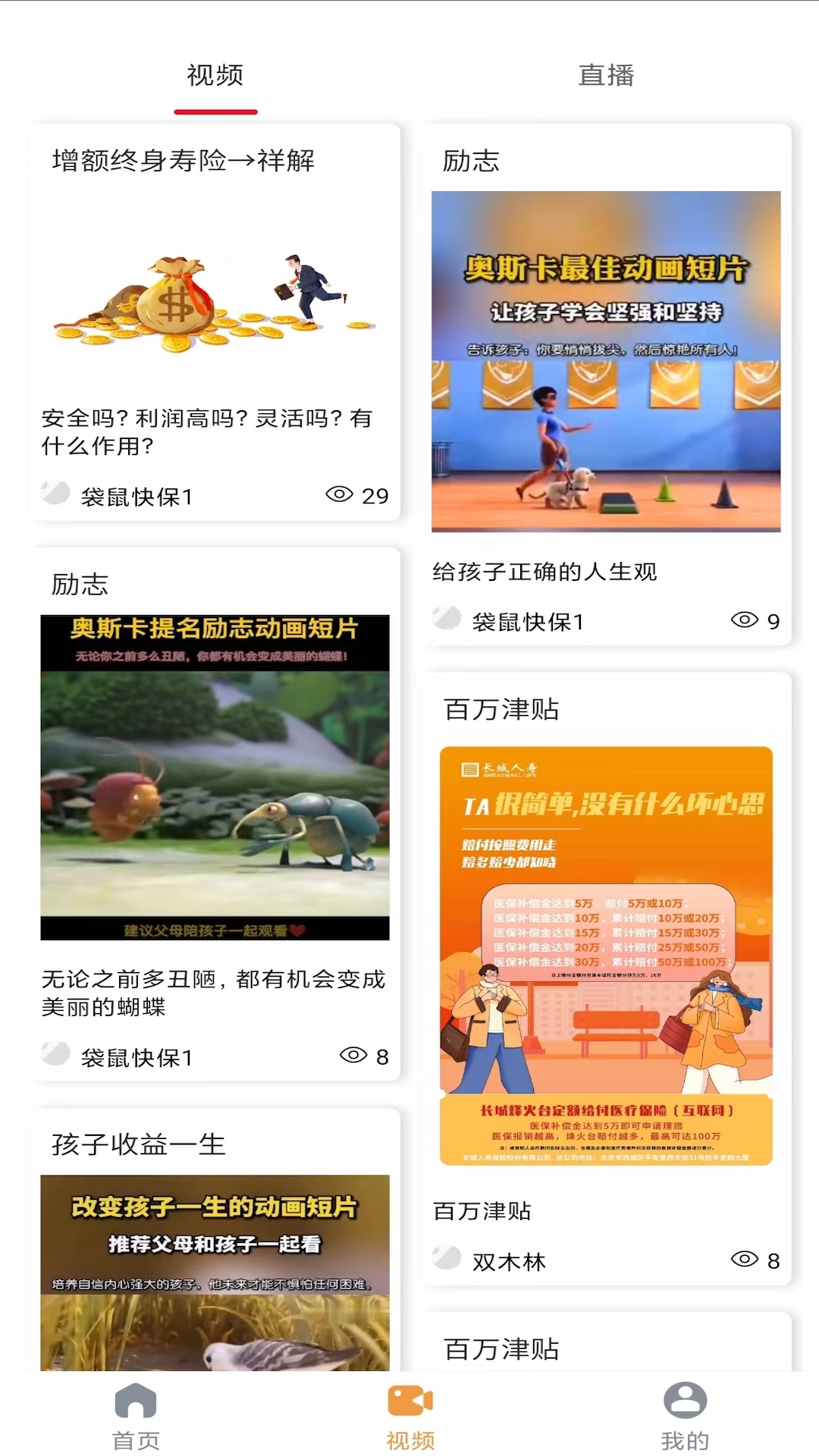819x1456 pixels.
Task: Tap the 双木林 uploader name
Action: tap(513, 1260)
